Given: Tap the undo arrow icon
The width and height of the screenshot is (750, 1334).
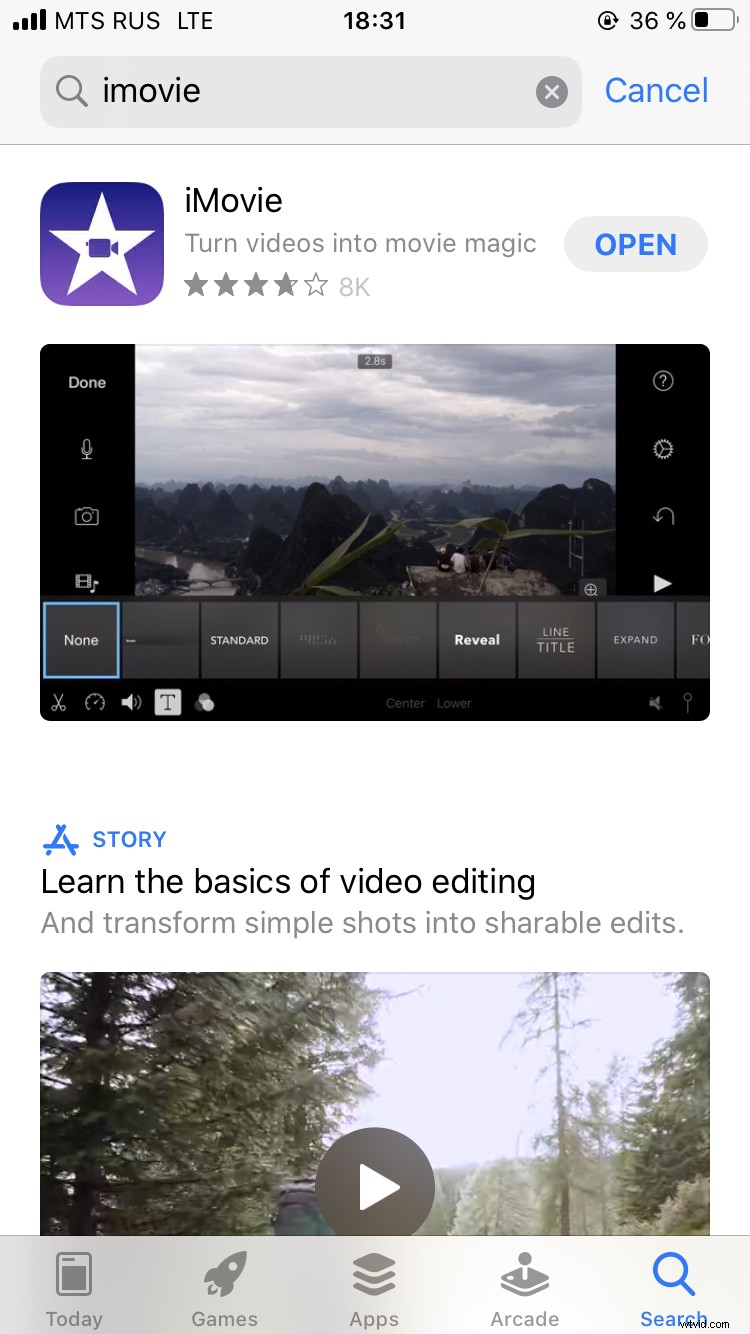Looking at the screenshot, I should pyautogui.click(x=663, y=515).
